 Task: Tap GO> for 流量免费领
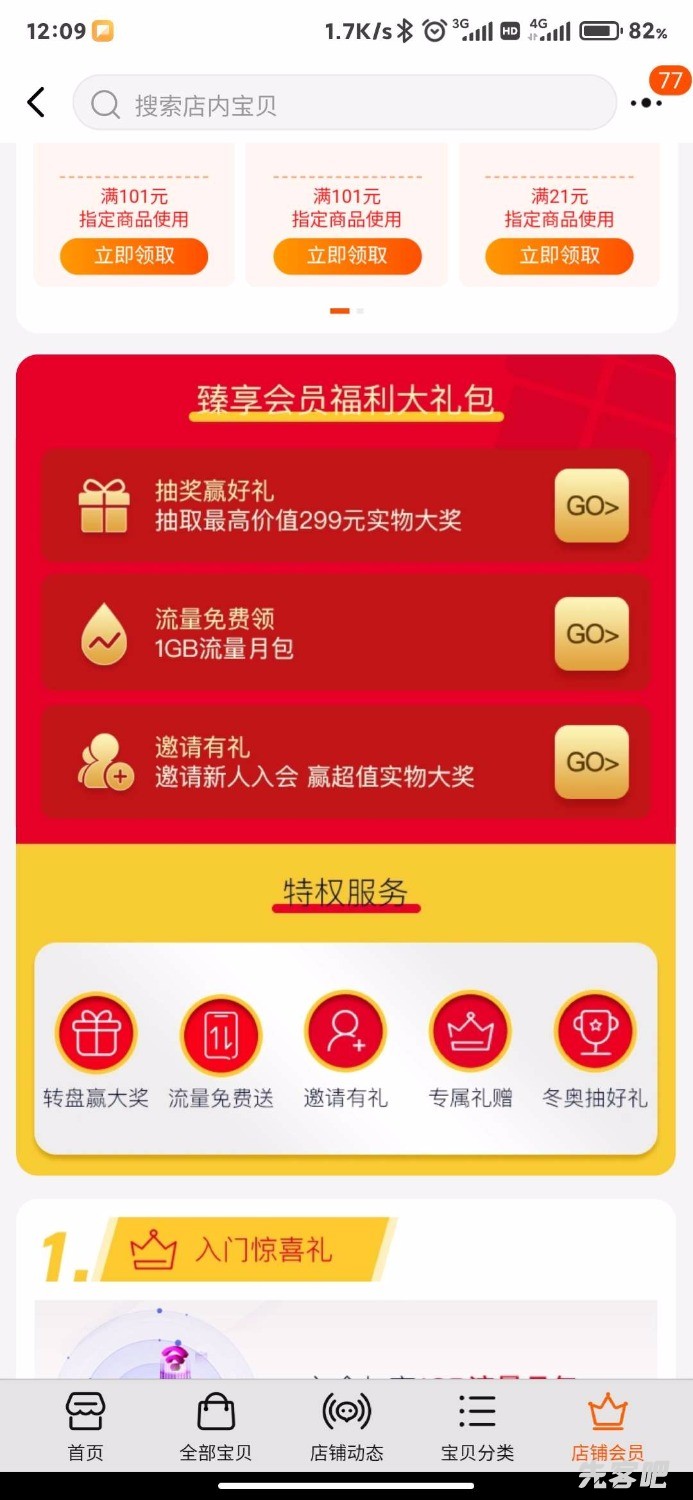tap(591, 634)
